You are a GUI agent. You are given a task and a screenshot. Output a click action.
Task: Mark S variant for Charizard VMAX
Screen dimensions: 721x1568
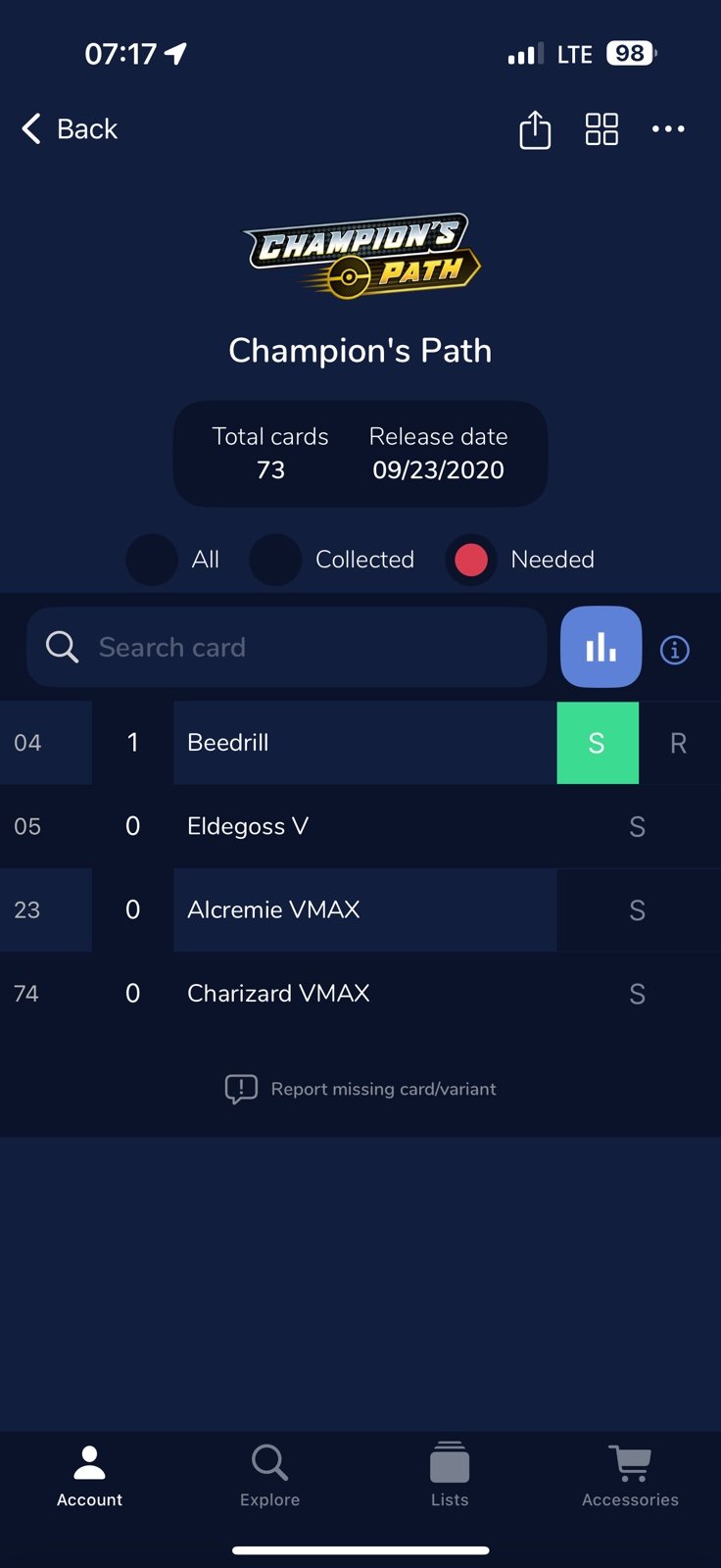pos(638,994)
